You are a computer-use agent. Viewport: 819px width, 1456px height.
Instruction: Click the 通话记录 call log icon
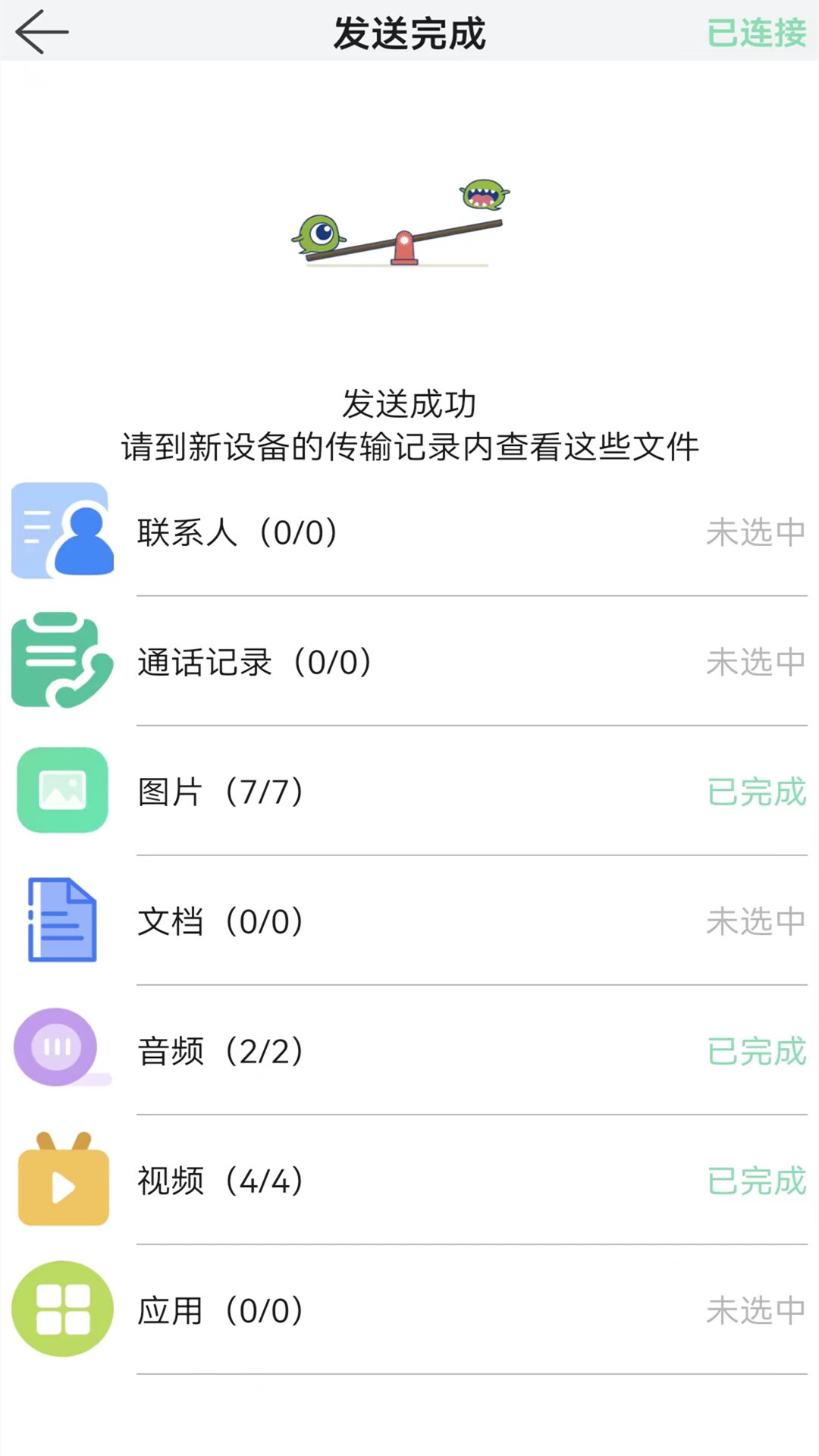tap(62, 660)
